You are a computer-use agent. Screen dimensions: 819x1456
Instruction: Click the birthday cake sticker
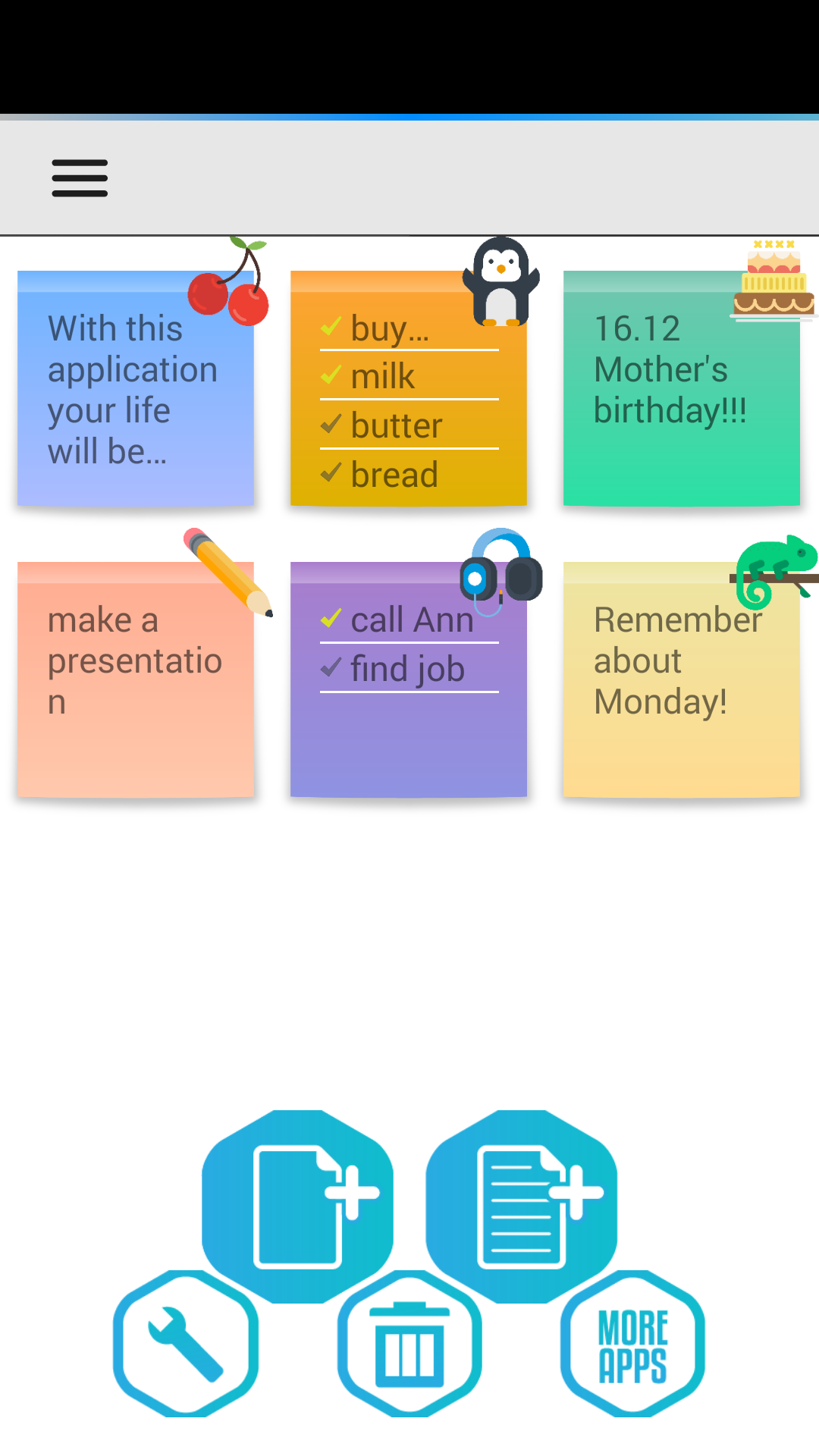773,281
